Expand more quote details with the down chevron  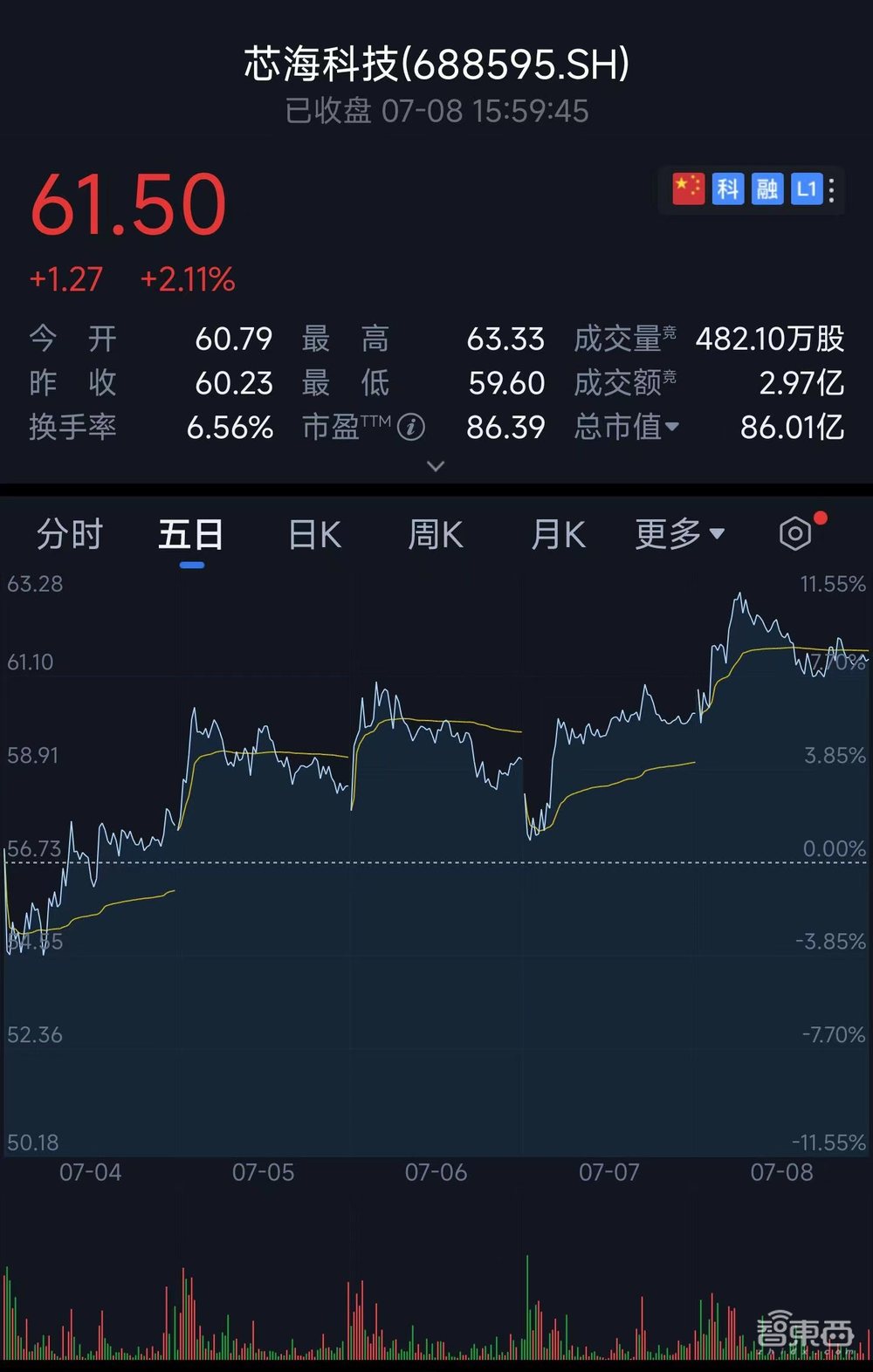pyautogui.click(x=435, y=467)
